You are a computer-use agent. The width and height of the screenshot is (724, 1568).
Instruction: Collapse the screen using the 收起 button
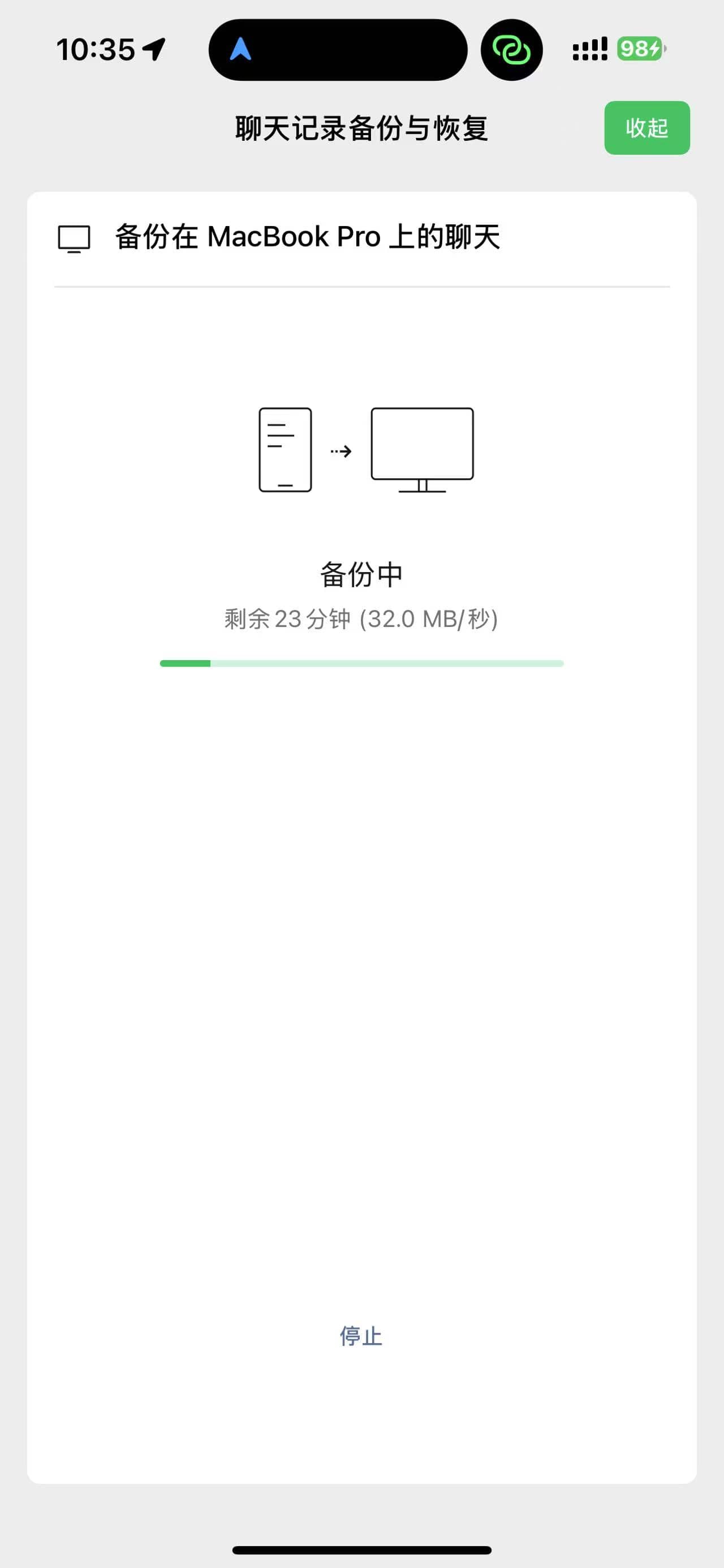coord(647,128)
